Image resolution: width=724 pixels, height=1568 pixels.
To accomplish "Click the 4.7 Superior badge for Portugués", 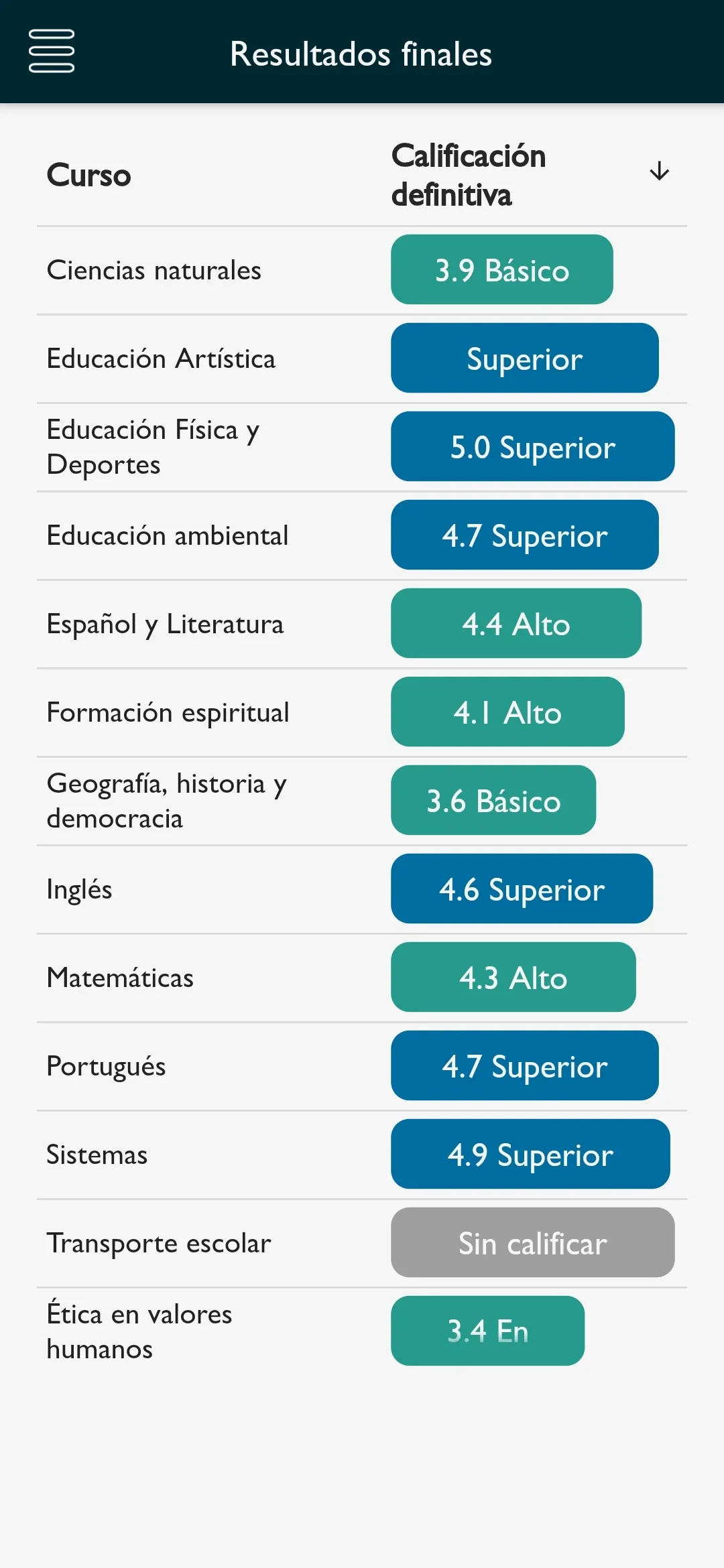I will pos(525,1066).
